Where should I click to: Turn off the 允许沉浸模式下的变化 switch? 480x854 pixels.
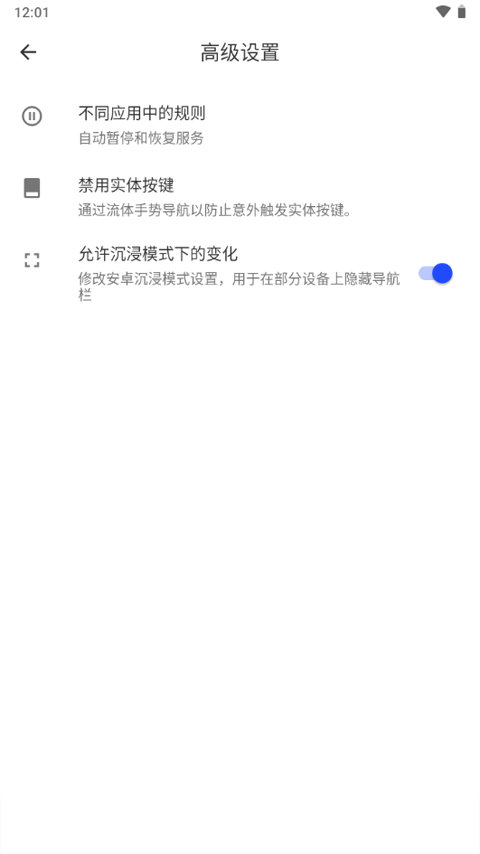[x=435, y=273]
